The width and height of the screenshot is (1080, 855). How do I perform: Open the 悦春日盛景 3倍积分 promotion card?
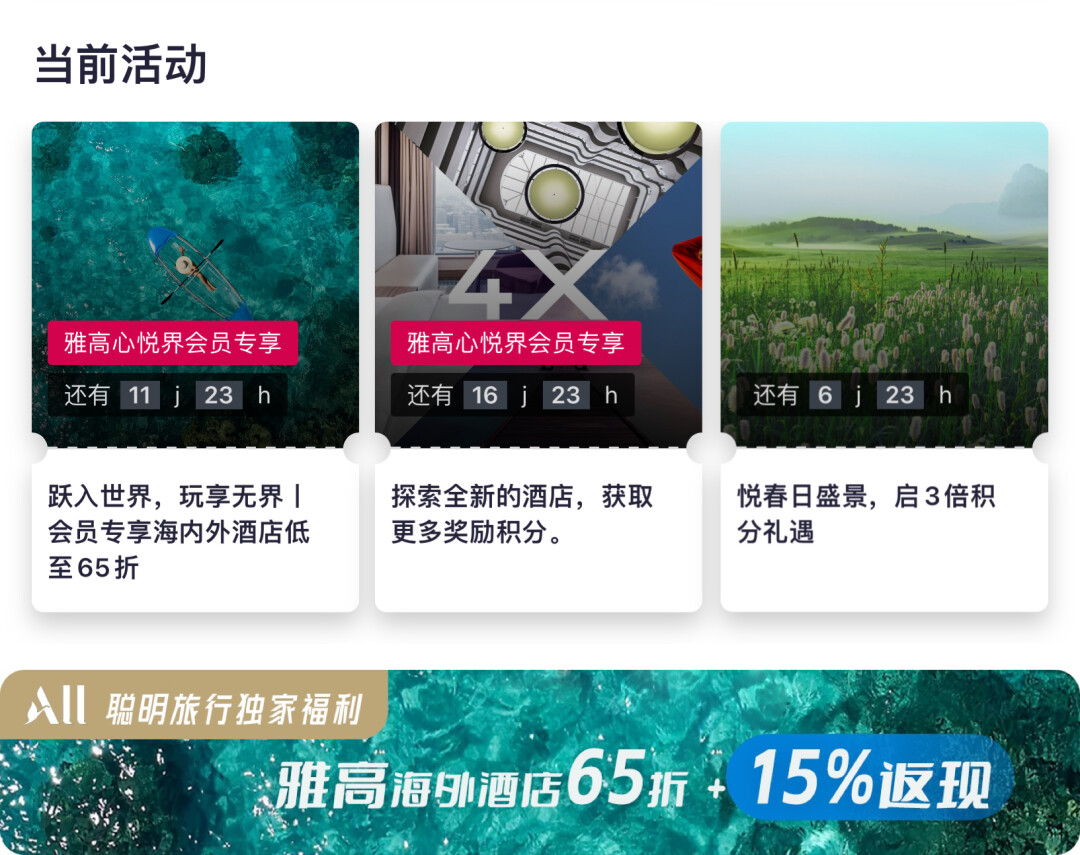[x=884, y=366]
